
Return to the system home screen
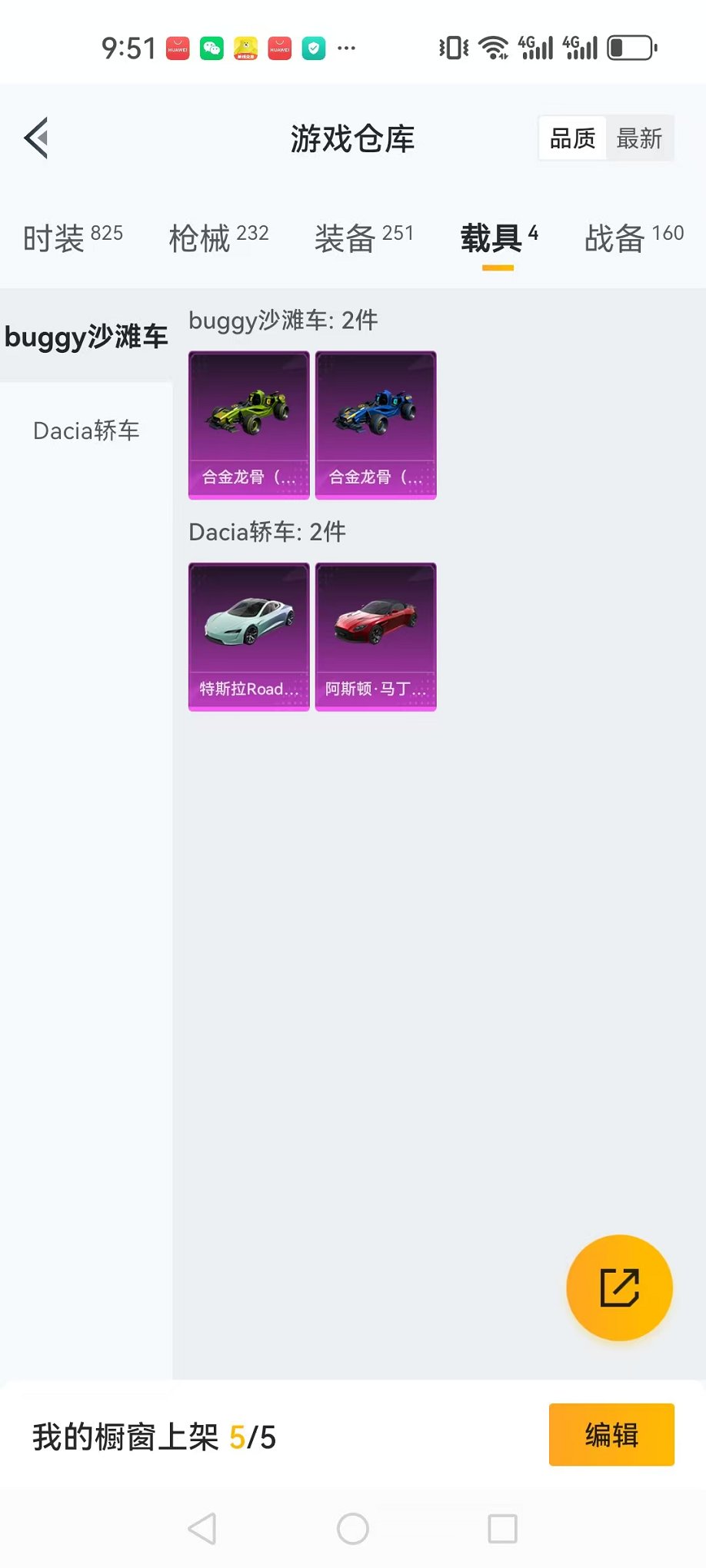353,1529
